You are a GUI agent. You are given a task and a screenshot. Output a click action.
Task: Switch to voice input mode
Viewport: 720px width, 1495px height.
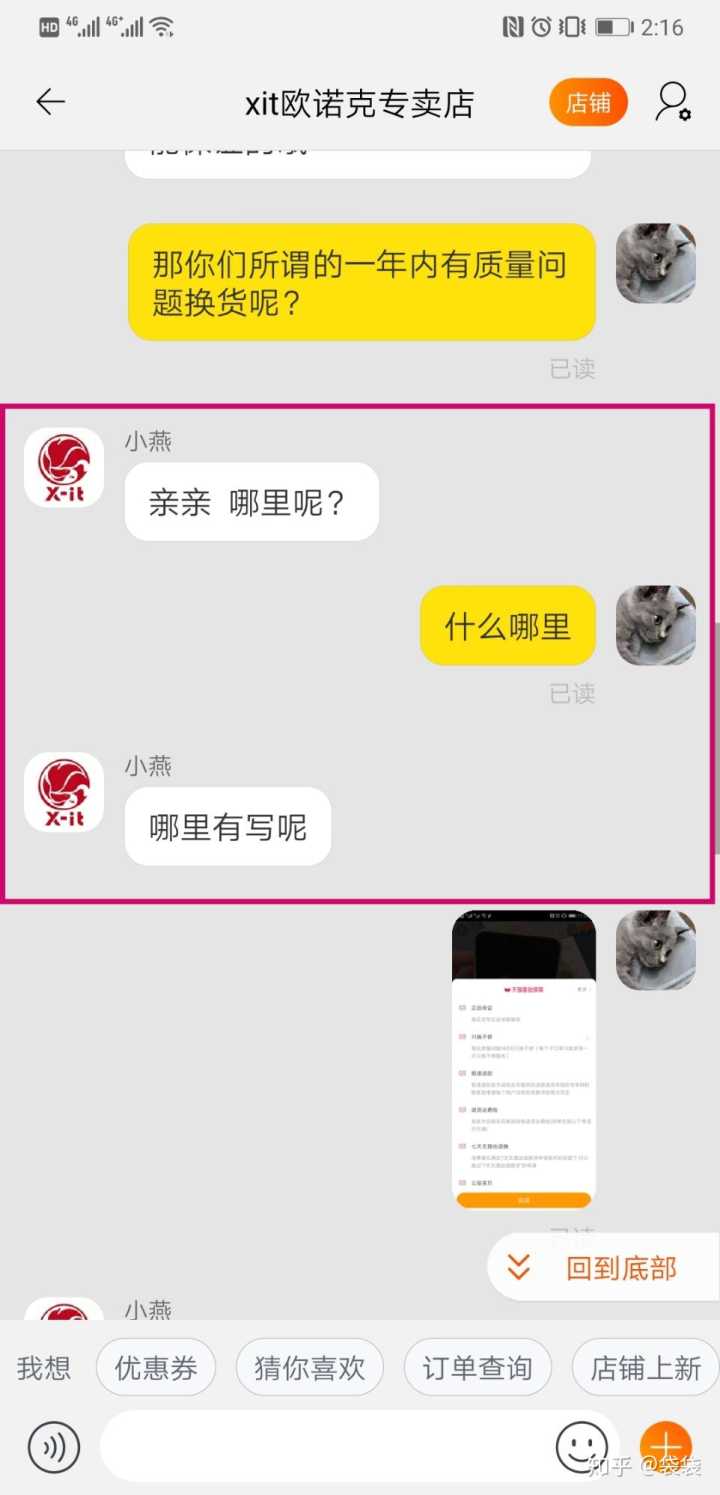53,1446
